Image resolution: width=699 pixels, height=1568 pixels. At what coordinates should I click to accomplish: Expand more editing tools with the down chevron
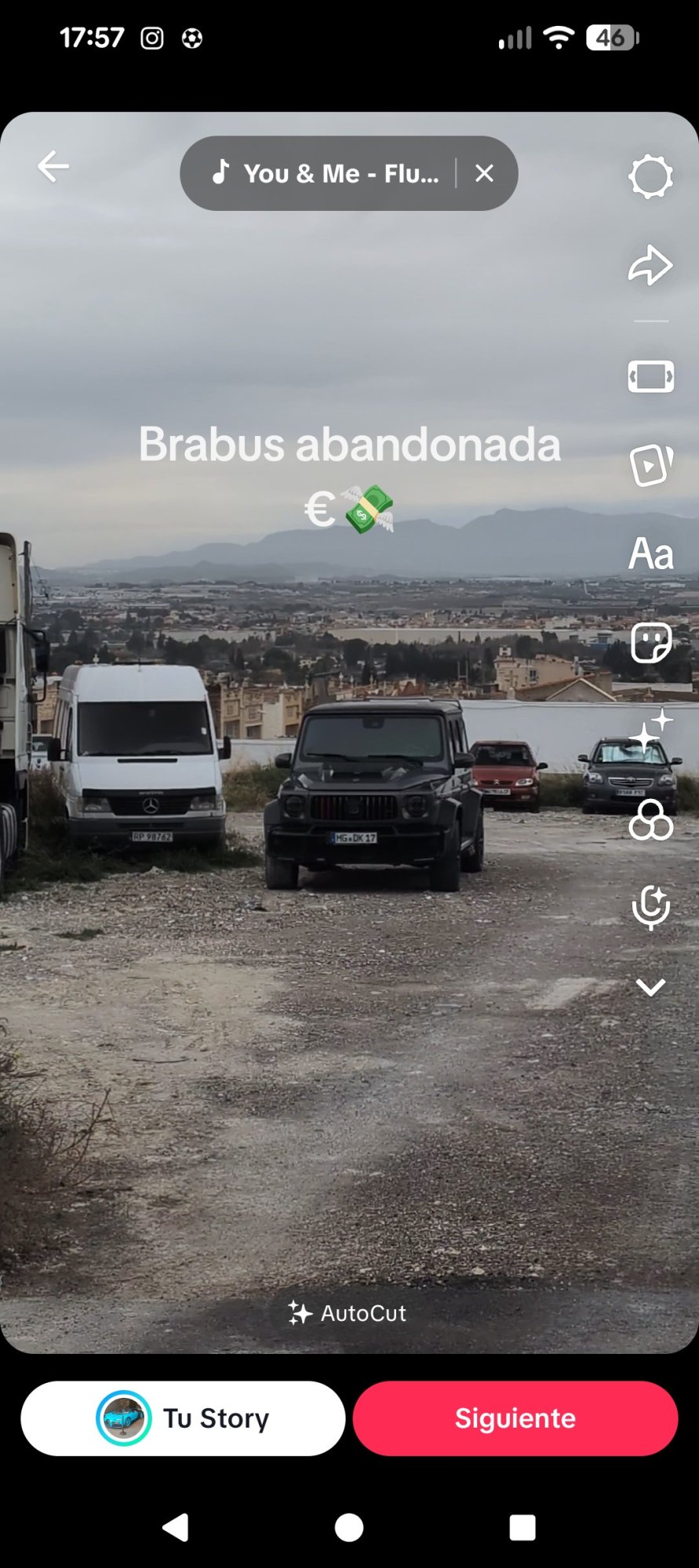coord(650,986)
